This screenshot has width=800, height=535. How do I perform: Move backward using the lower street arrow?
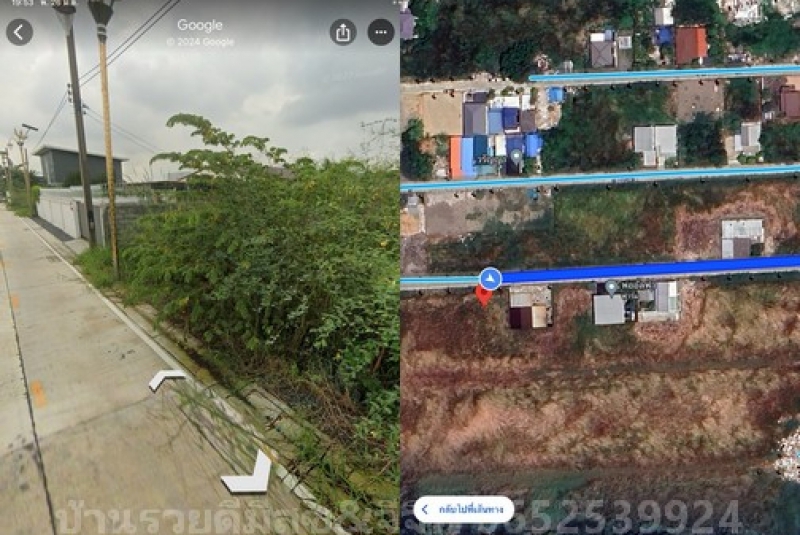tap(249, 474)
